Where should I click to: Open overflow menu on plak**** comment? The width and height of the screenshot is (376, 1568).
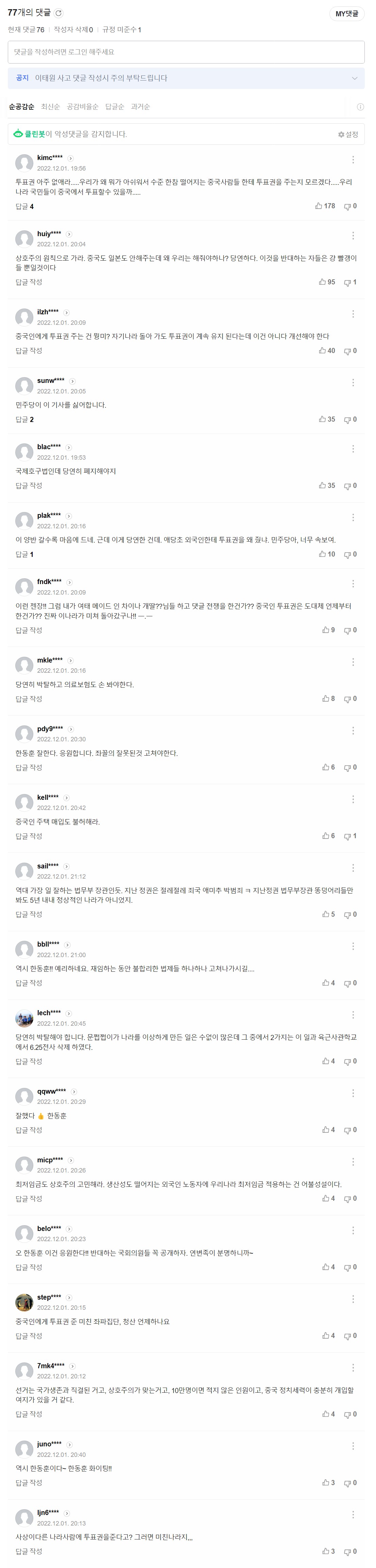[x=353, y=517]
